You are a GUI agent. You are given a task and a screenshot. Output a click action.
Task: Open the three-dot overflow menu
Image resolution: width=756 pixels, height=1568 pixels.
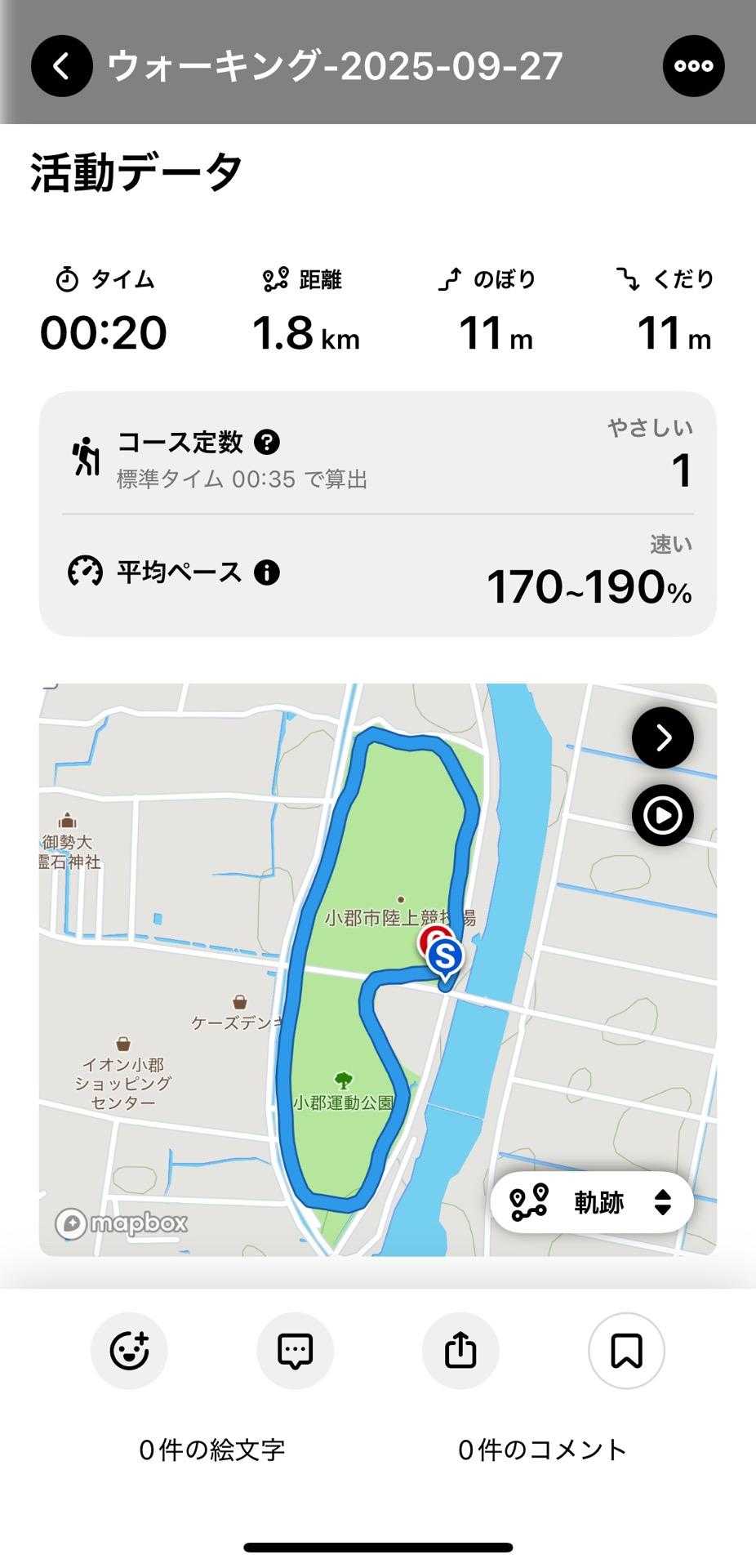(693, 66)
